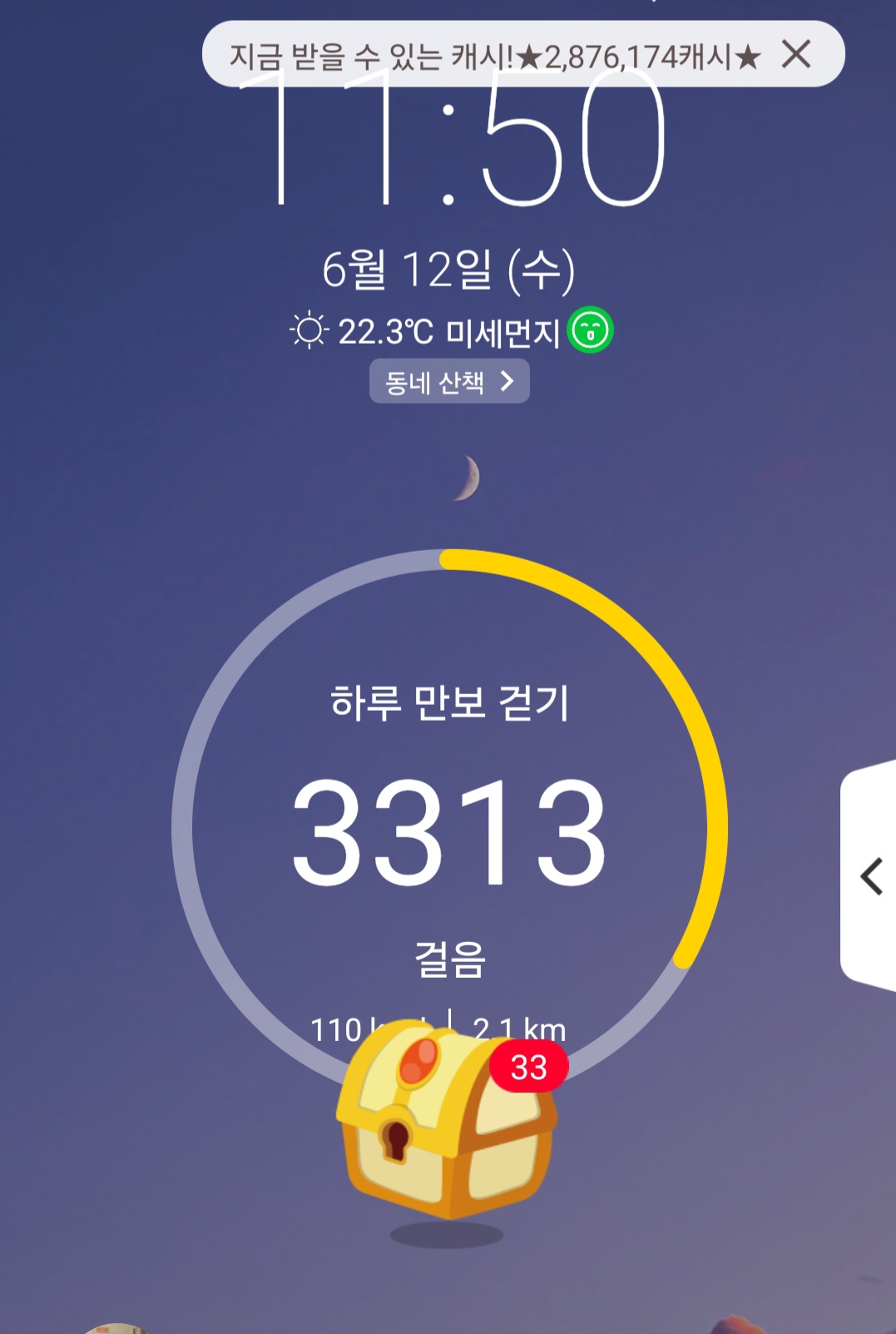Open the cash reward banner message
Image resolution: width=896 pixels, height=1334 pixels.
click(x=495, y=57)
